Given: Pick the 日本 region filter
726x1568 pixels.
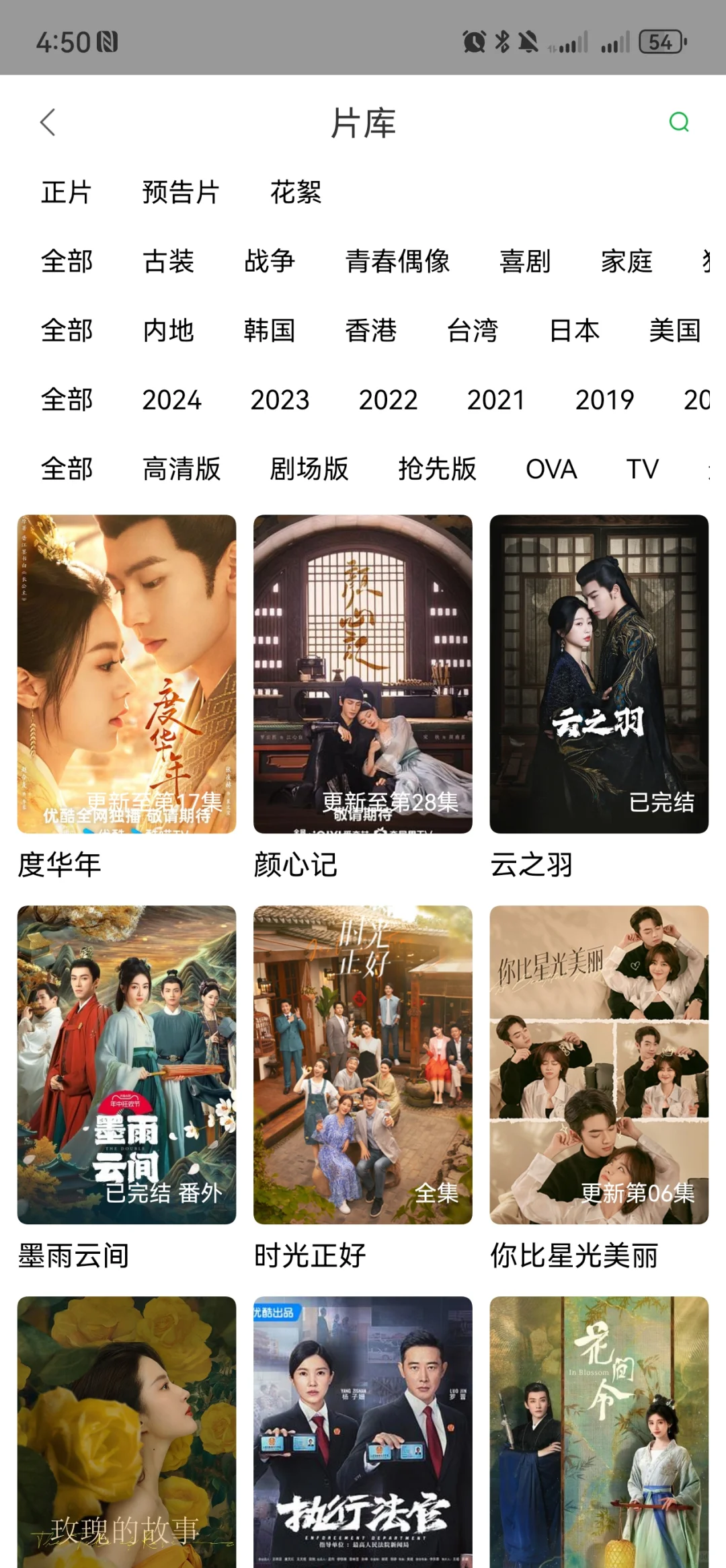Looking at the screenshot, I should click(x=574, y=331).
